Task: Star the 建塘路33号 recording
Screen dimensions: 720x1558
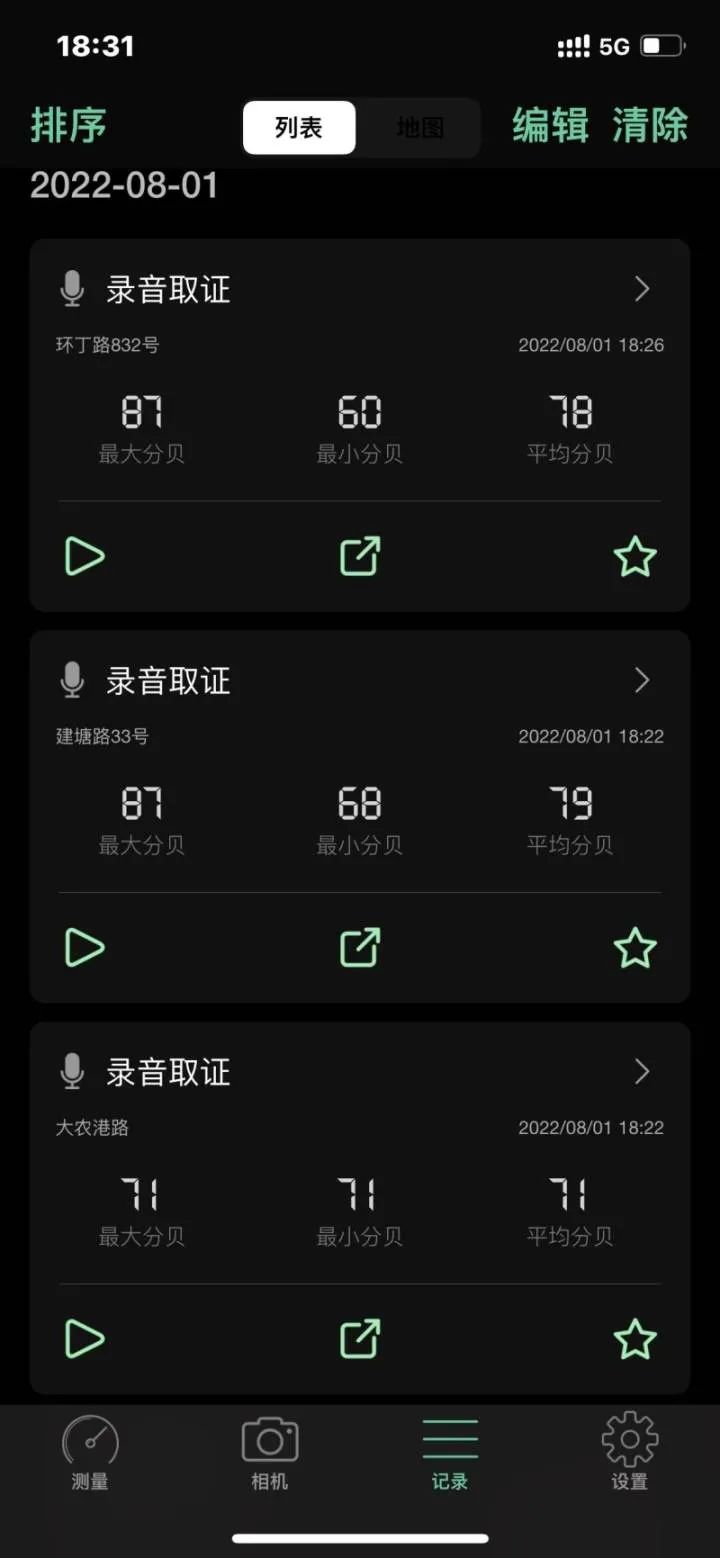Action: (635, 947)
